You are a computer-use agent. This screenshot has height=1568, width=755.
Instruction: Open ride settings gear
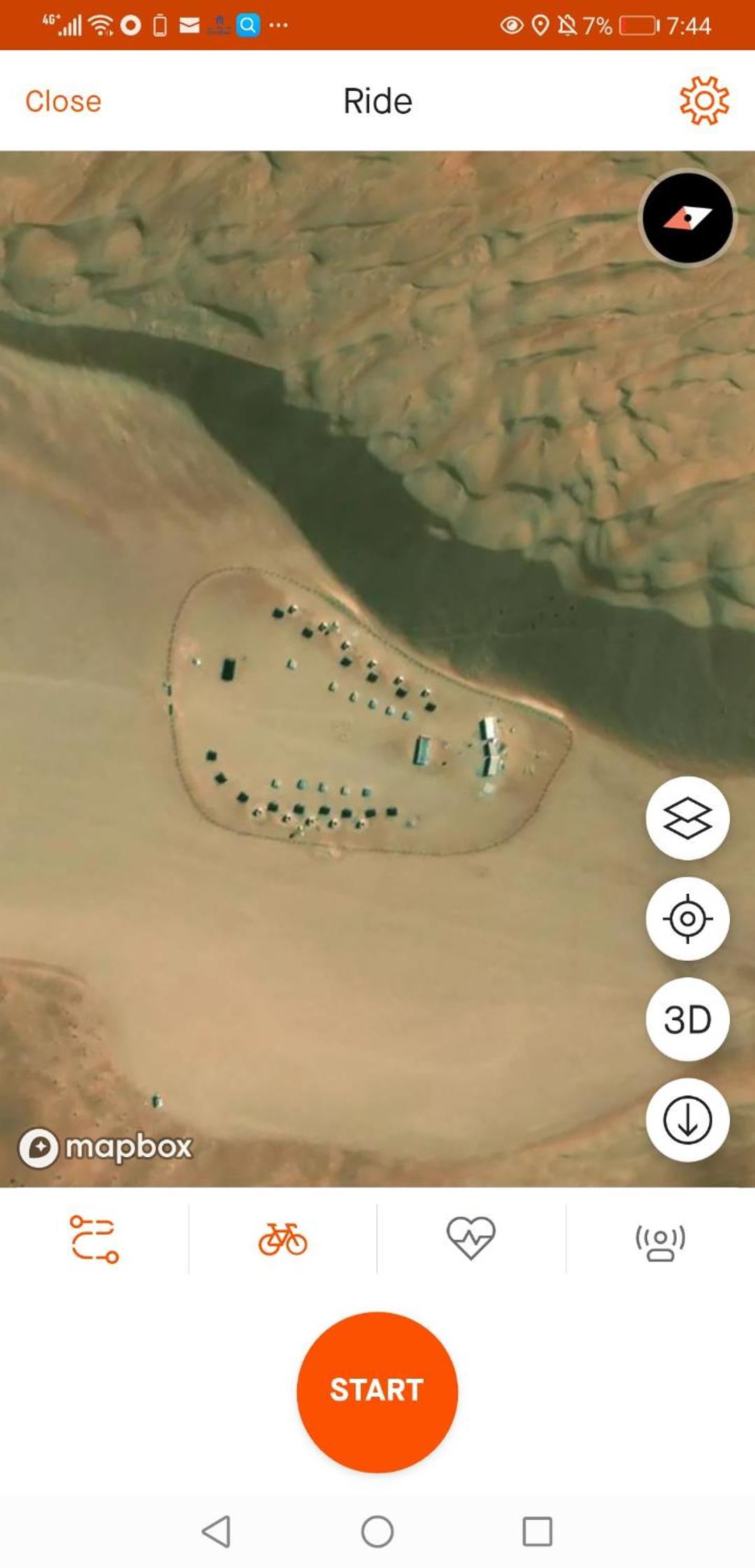pyautogui.click(x=704, y=101)
